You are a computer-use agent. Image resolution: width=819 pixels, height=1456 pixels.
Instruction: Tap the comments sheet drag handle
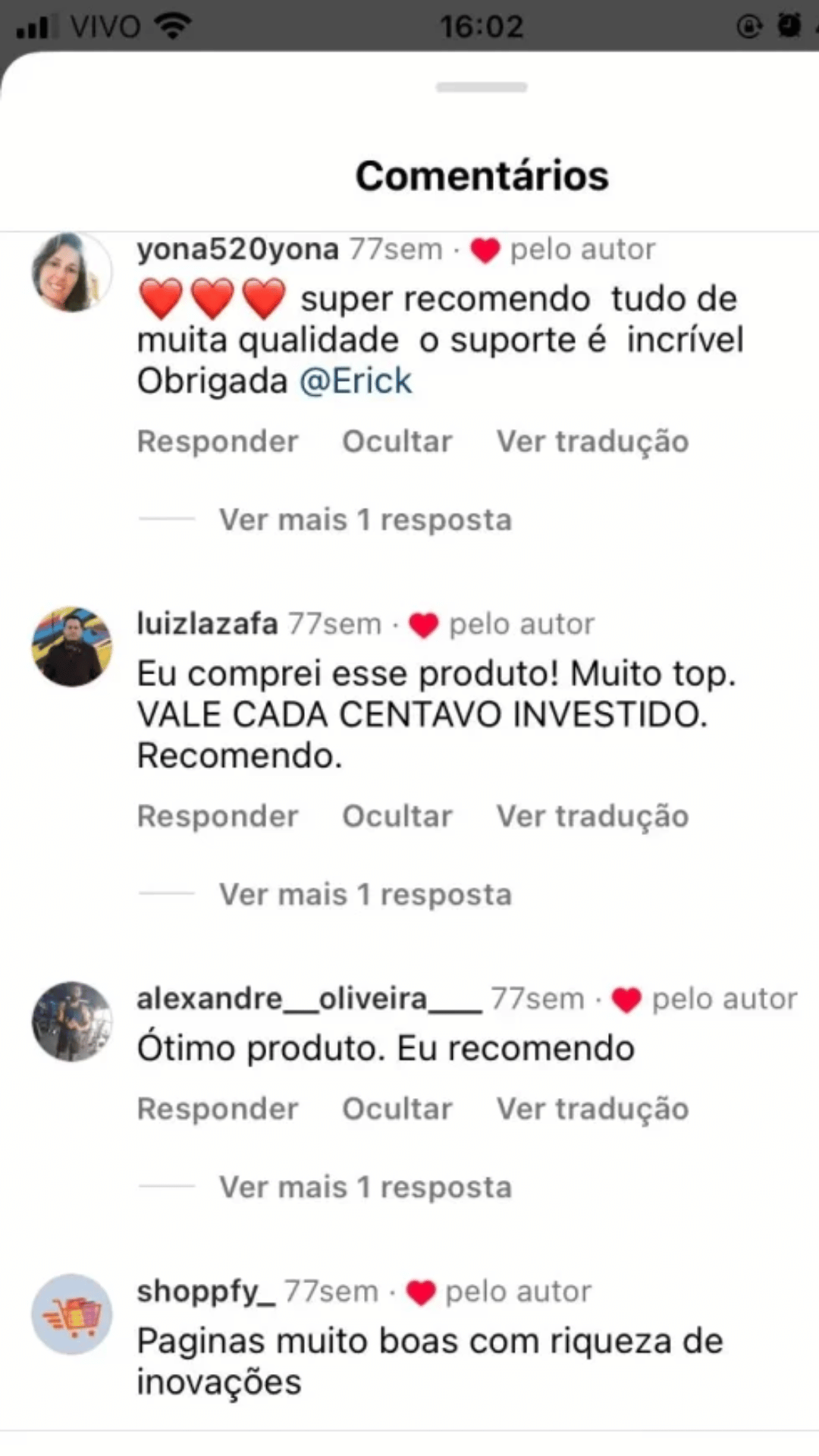(x=482, y=87)
